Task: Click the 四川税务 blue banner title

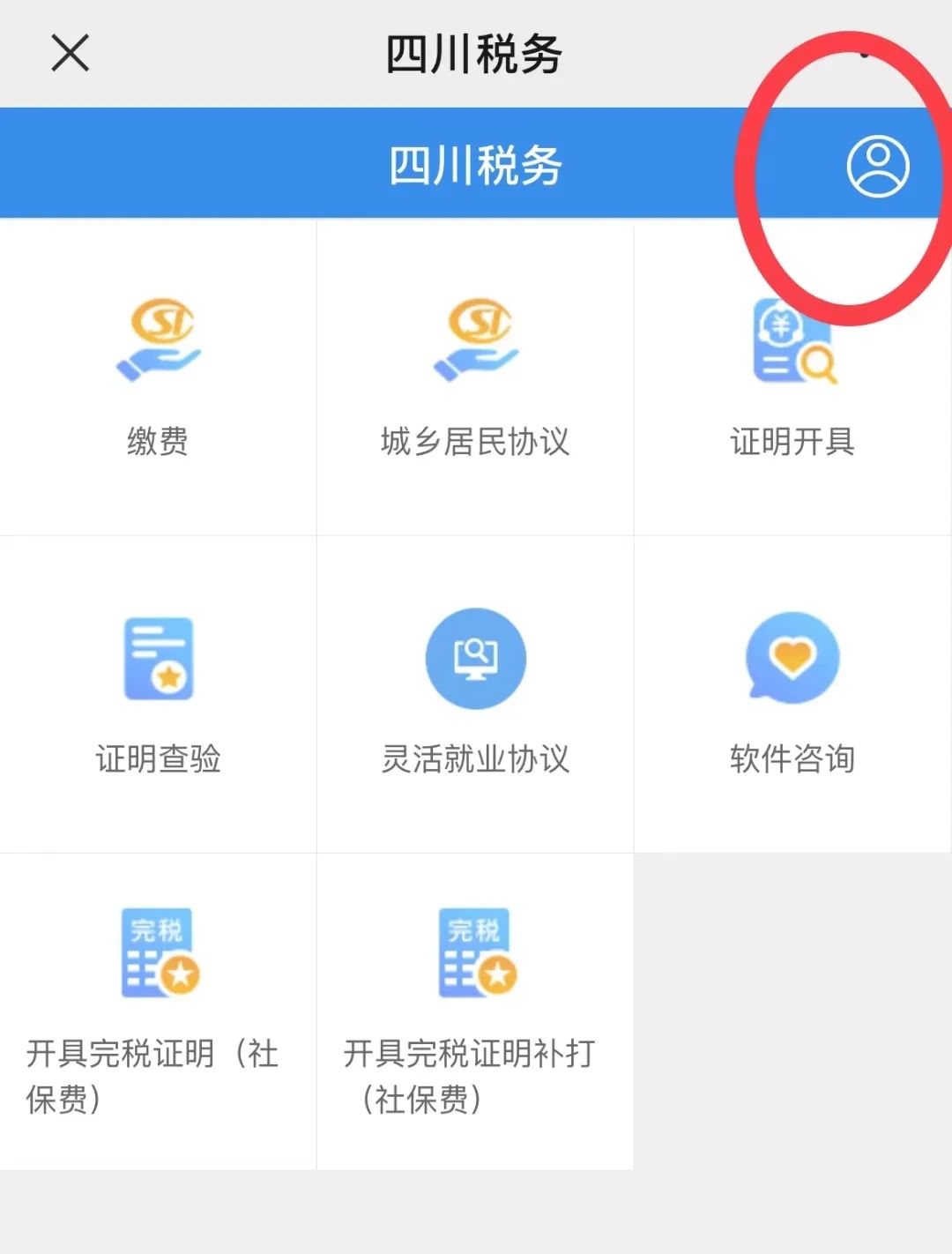Action: (476, 168)
